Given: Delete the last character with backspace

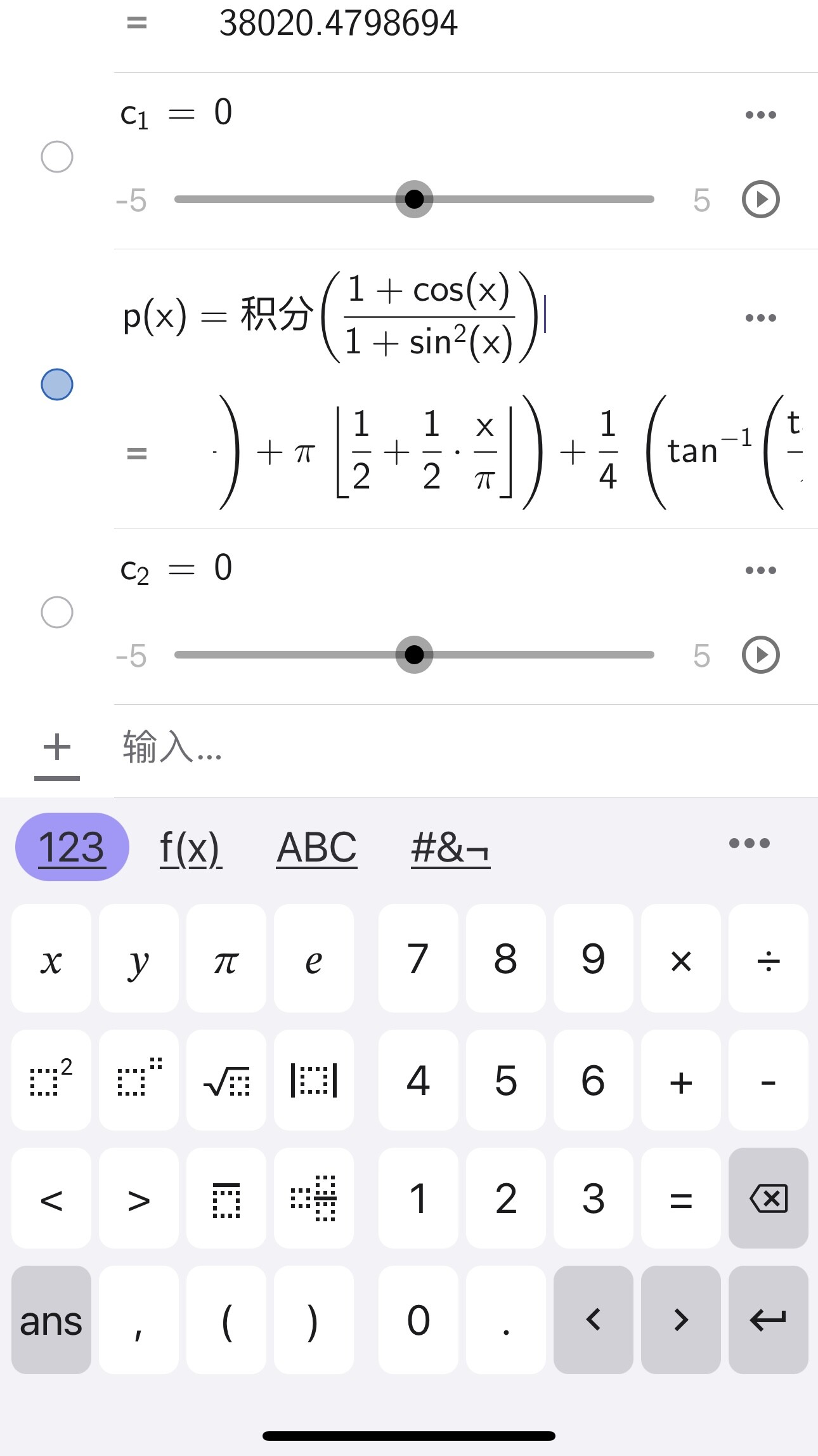Looking at the screenshot, I should click(x=768, y=1198).
